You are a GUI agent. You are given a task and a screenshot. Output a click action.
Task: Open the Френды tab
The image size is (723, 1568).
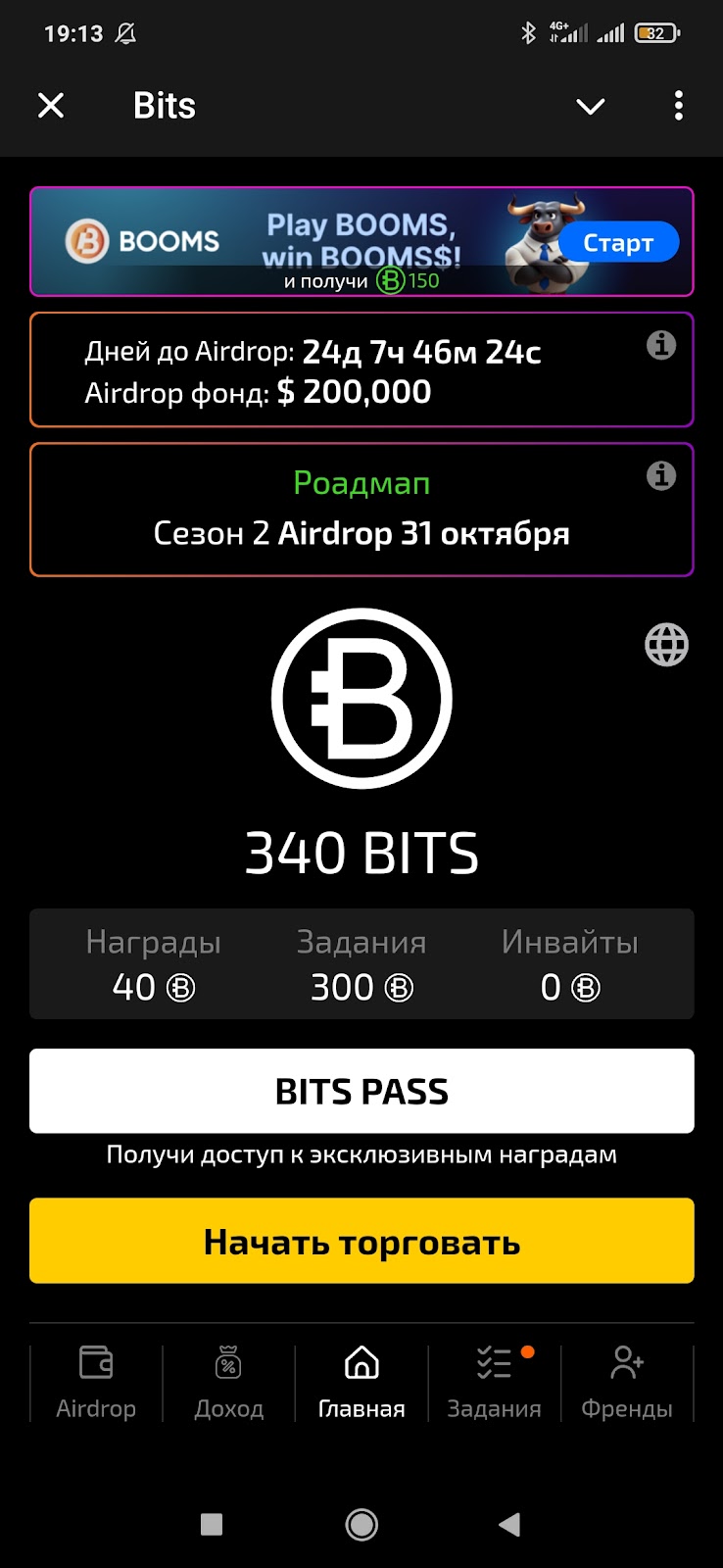pos(627,1382)
